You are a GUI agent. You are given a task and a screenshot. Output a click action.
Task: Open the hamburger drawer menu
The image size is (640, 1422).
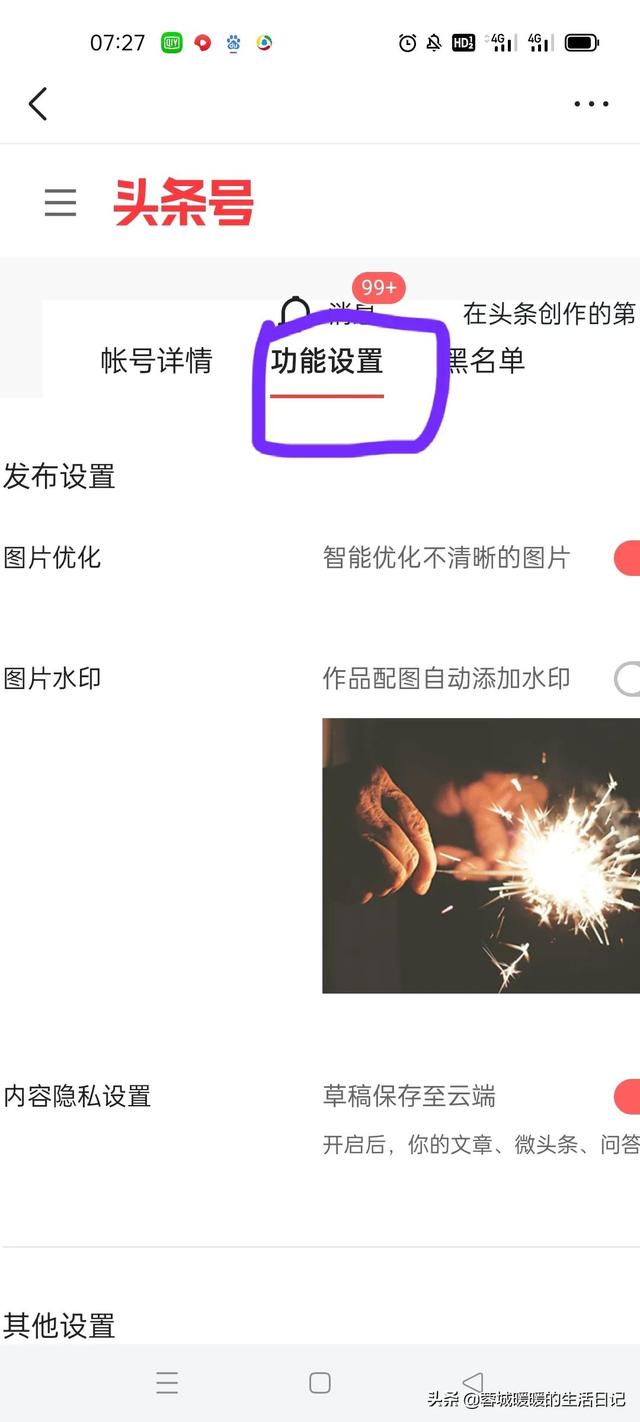pos(60,203)
